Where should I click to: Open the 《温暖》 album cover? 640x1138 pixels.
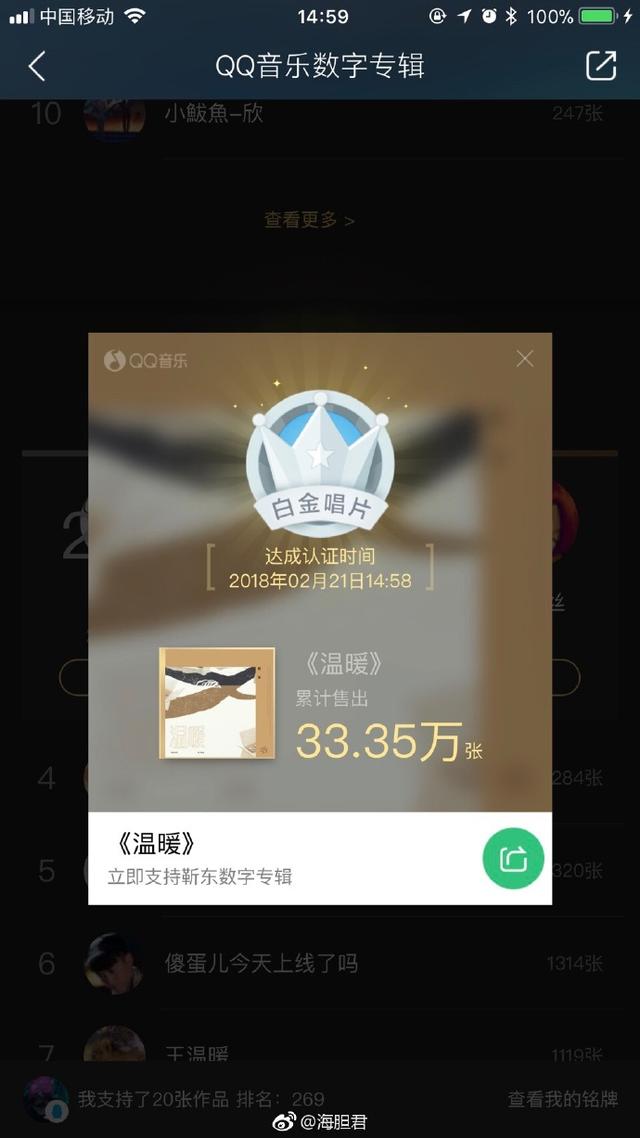(217, 704)
